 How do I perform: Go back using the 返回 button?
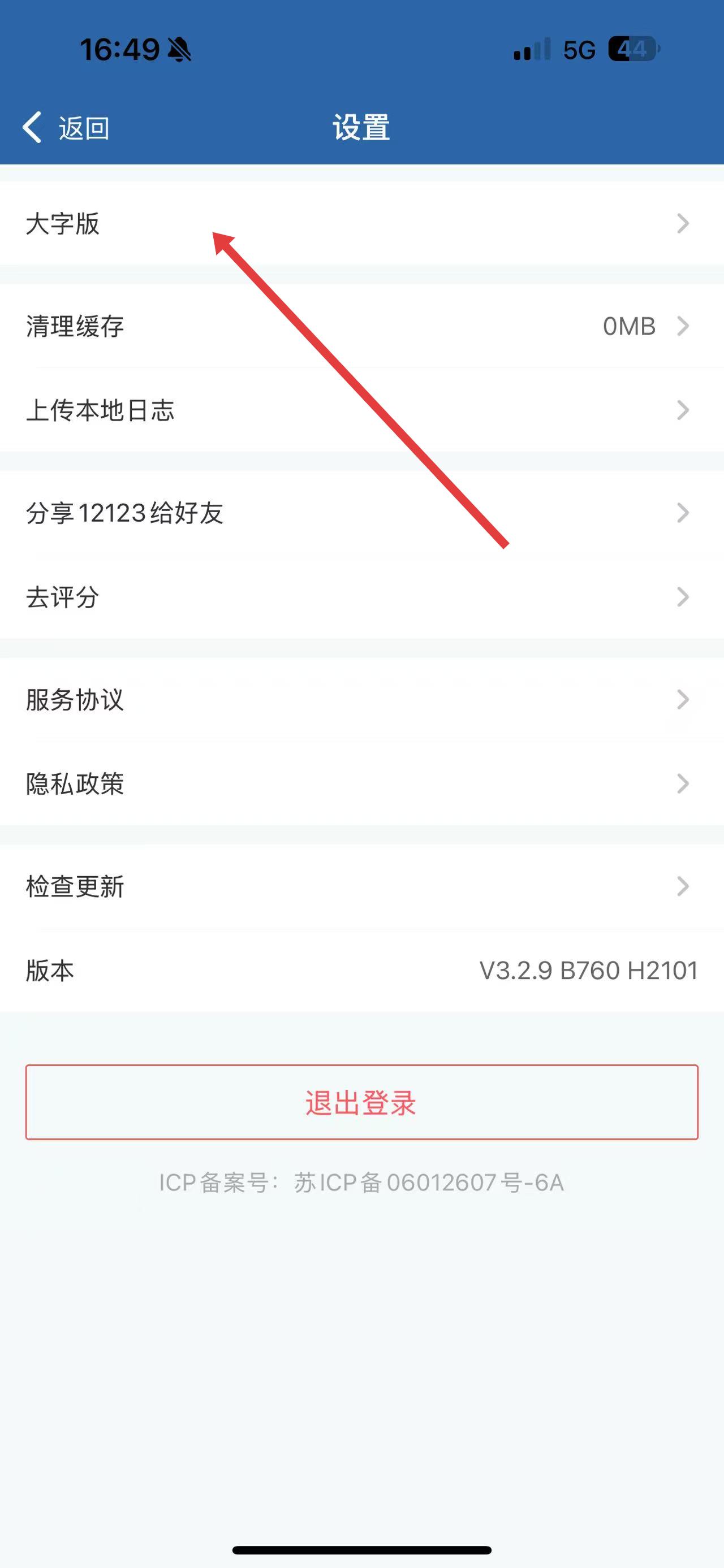tap(67, 128)
